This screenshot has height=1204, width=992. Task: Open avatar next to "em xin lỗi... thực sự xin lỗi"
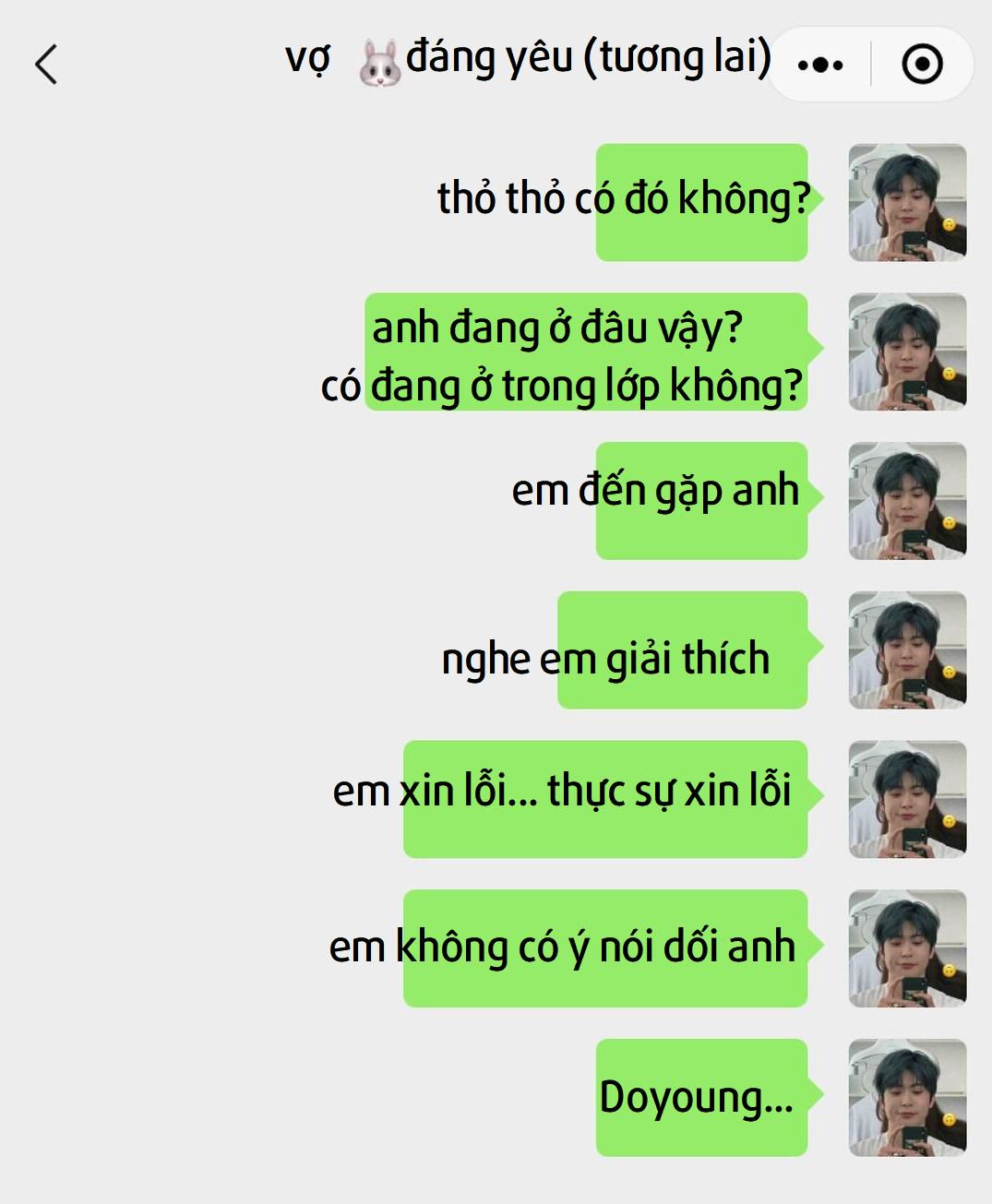tap(907, 800)
